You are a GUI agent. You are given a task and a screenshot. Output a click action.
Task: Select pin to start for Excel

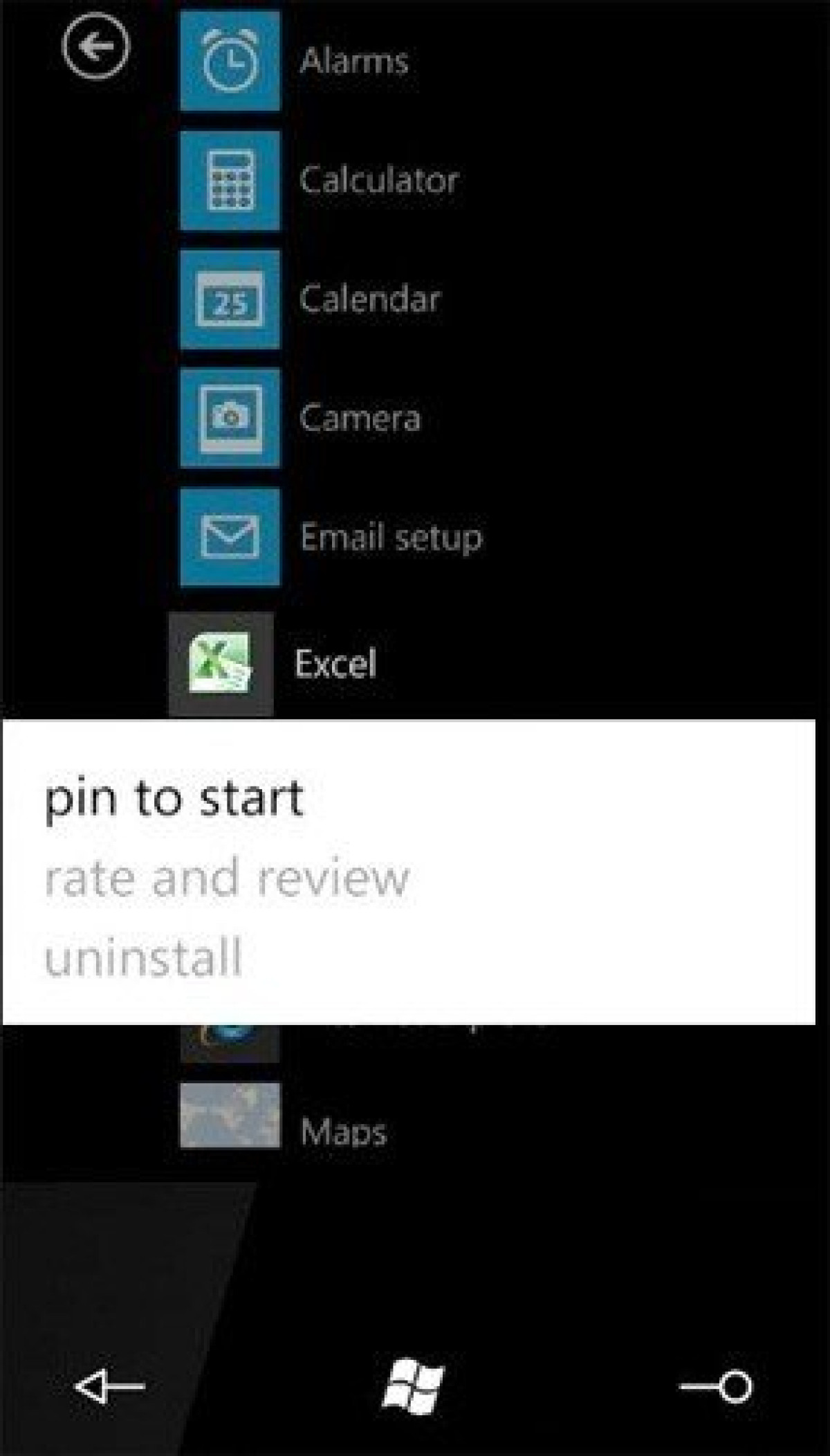point(174,798)
